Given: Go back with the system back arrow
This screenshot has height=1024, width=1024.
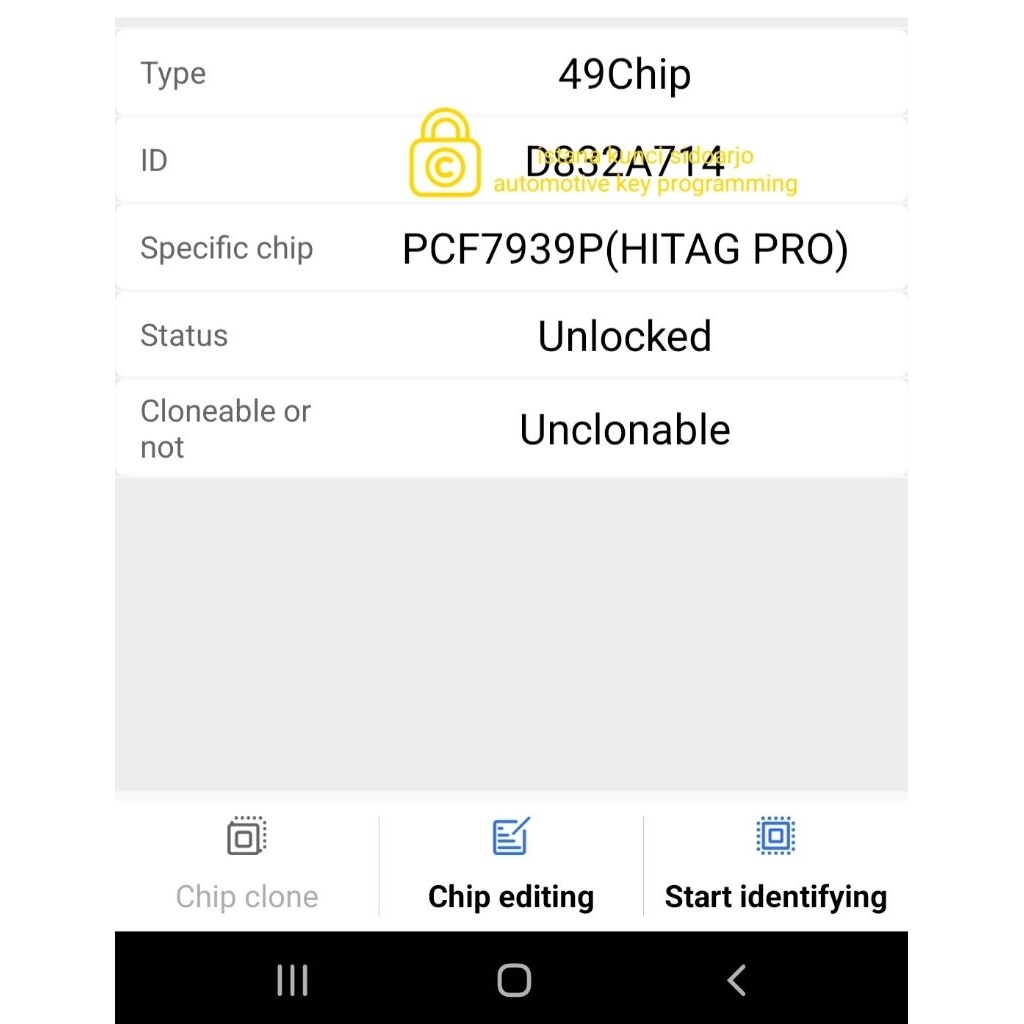Looking at the screenshot, I should coord(737,981).
